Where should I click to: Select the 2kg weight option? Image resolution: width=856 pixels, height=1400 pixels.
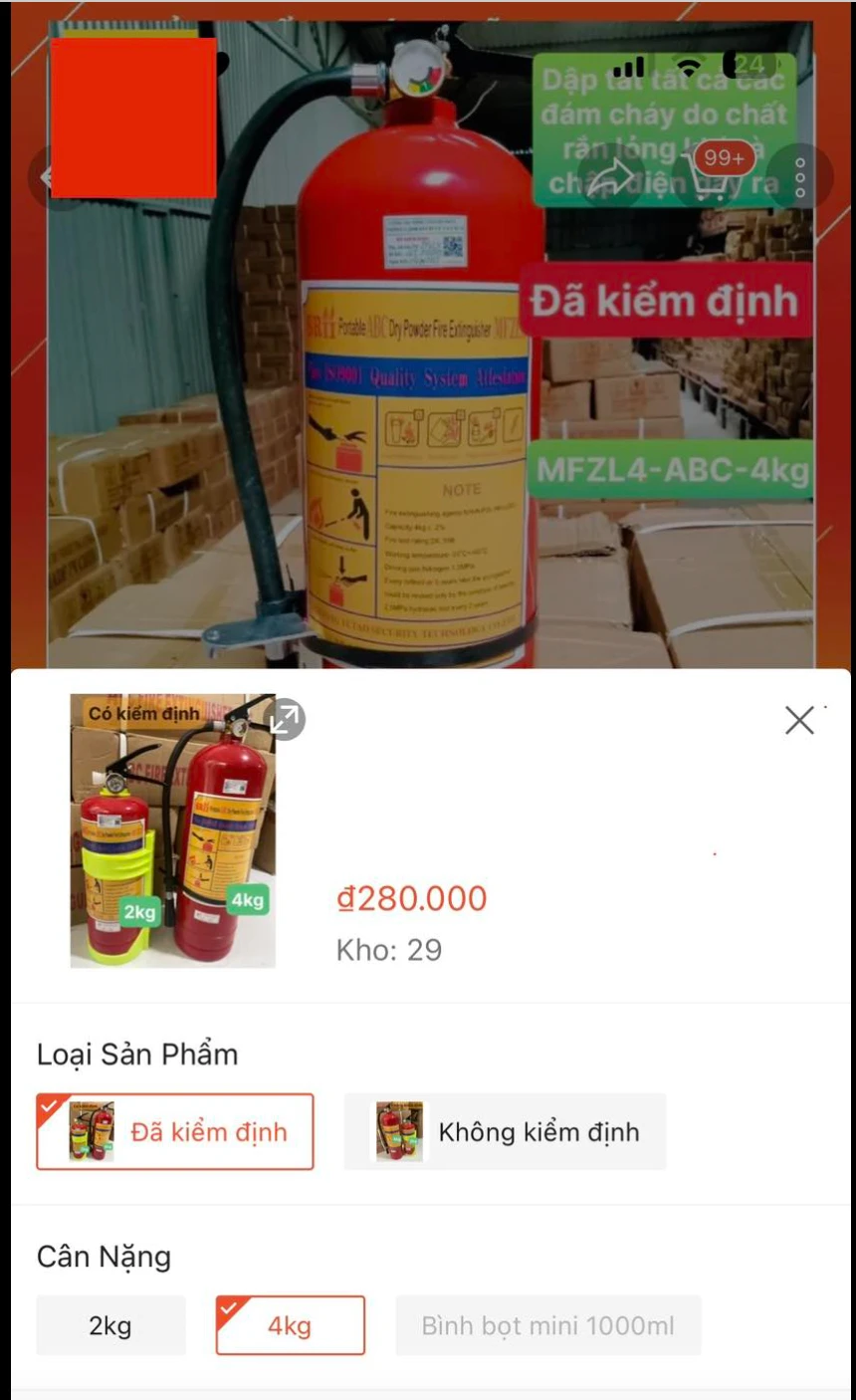(110, 1325)
